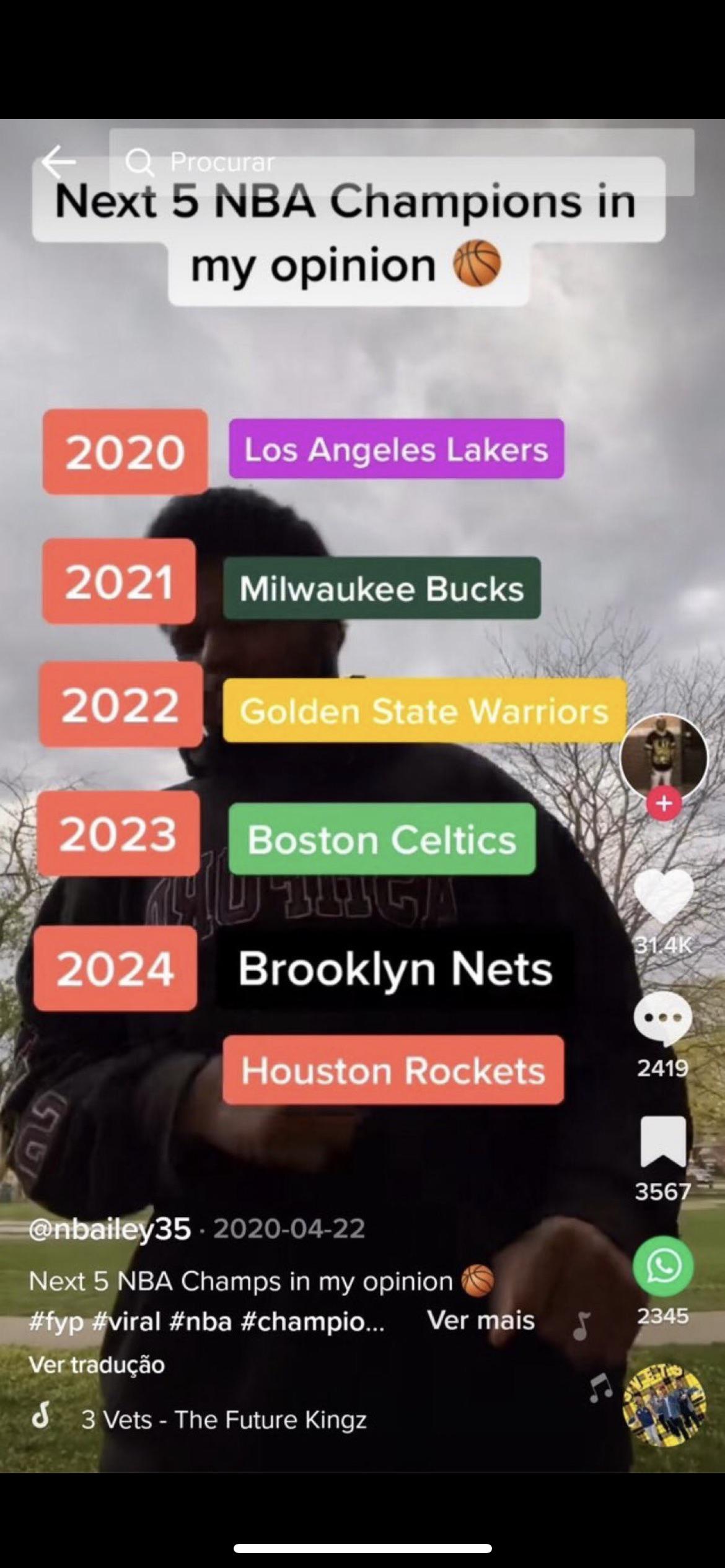Share the video via WhatsApp
The height and width of the screenshot is (1568, 725).
coord(663,1266)
